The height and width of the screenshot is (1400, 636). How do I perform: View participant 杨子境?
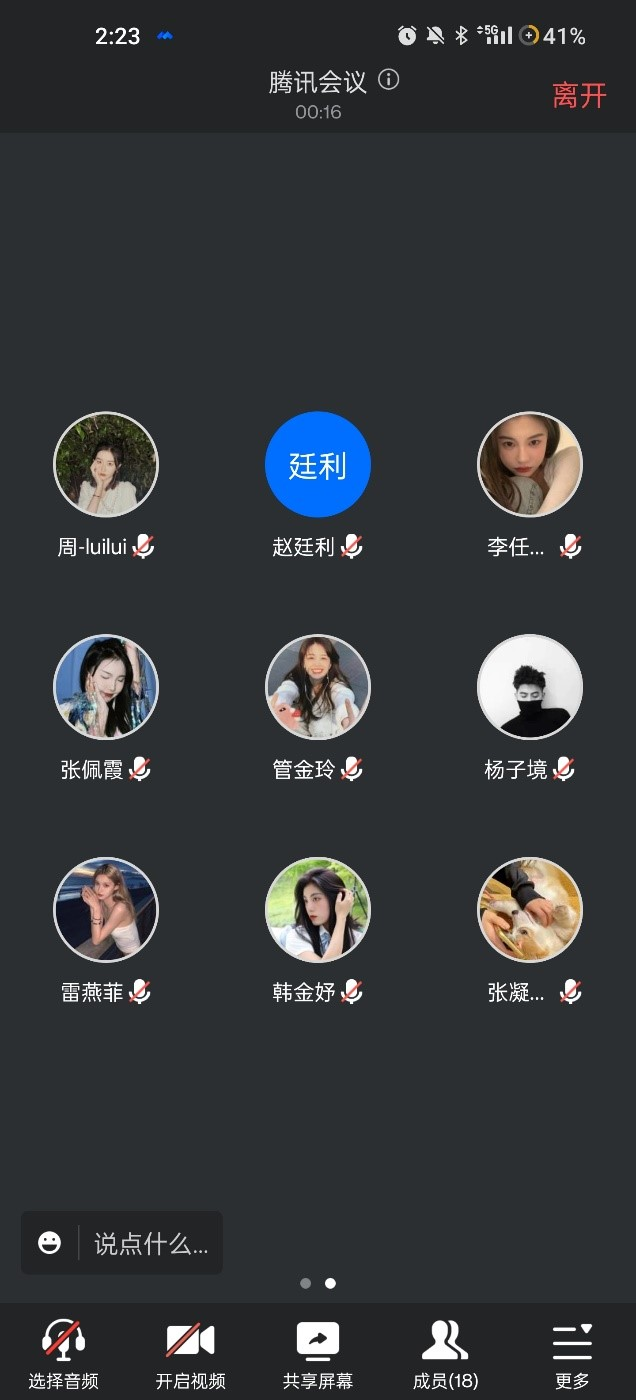point(530,687)
